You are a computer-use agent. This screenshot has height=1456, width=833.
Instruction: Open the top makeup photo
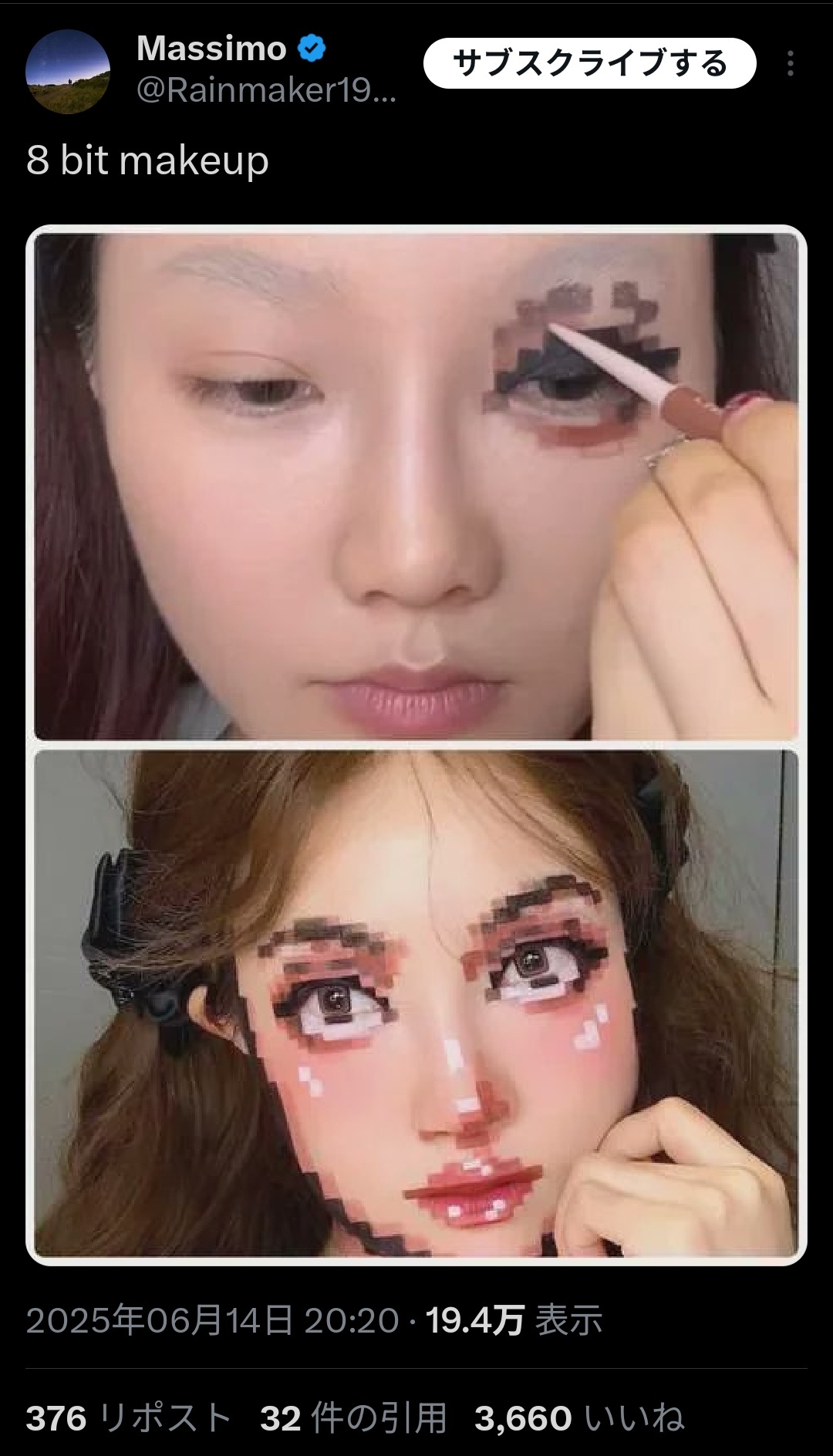[x=416, y=487]
